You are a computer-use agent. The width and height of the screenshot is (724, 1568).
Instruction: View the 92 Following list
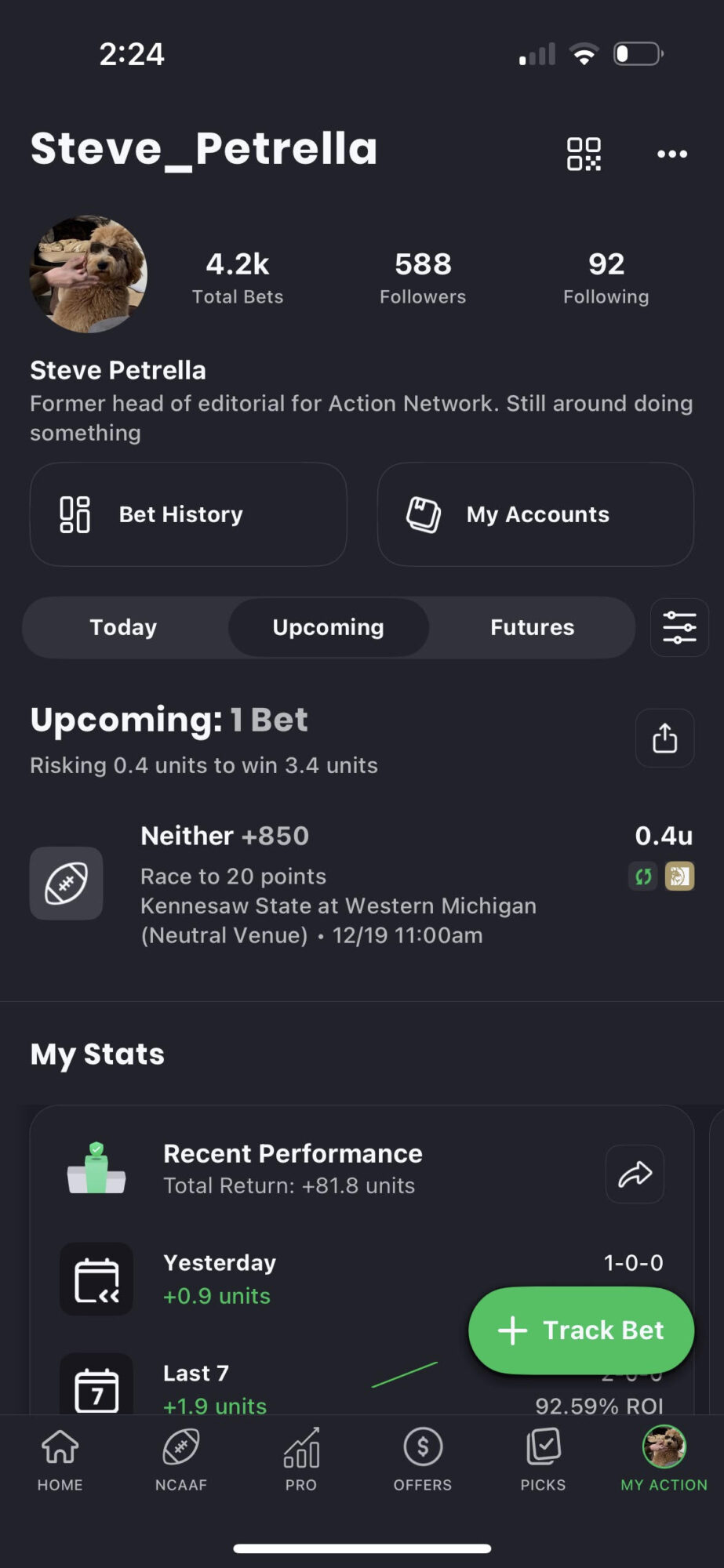click(606, 277)
